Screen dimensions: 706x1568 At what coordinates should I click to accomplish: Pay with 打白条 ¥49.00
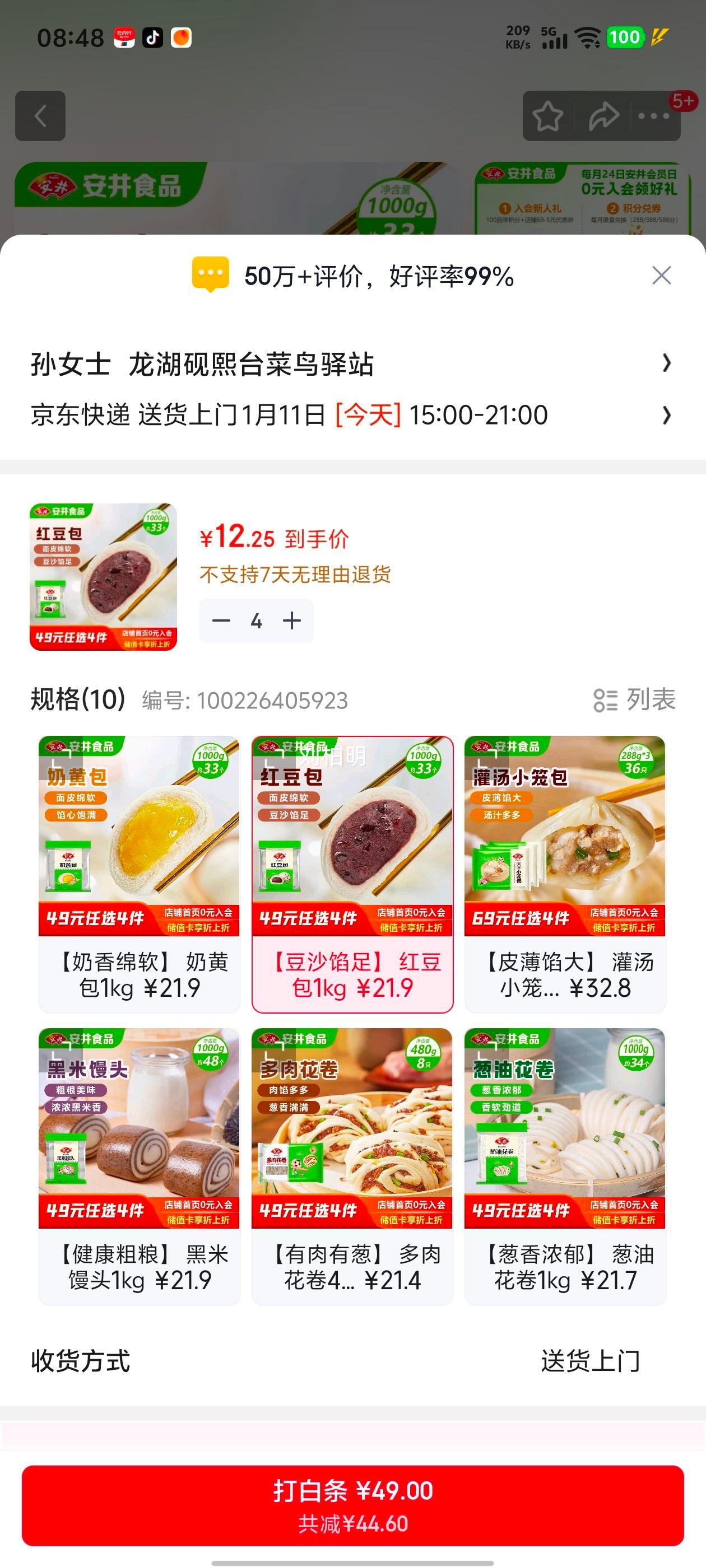tap(352, 1505)
